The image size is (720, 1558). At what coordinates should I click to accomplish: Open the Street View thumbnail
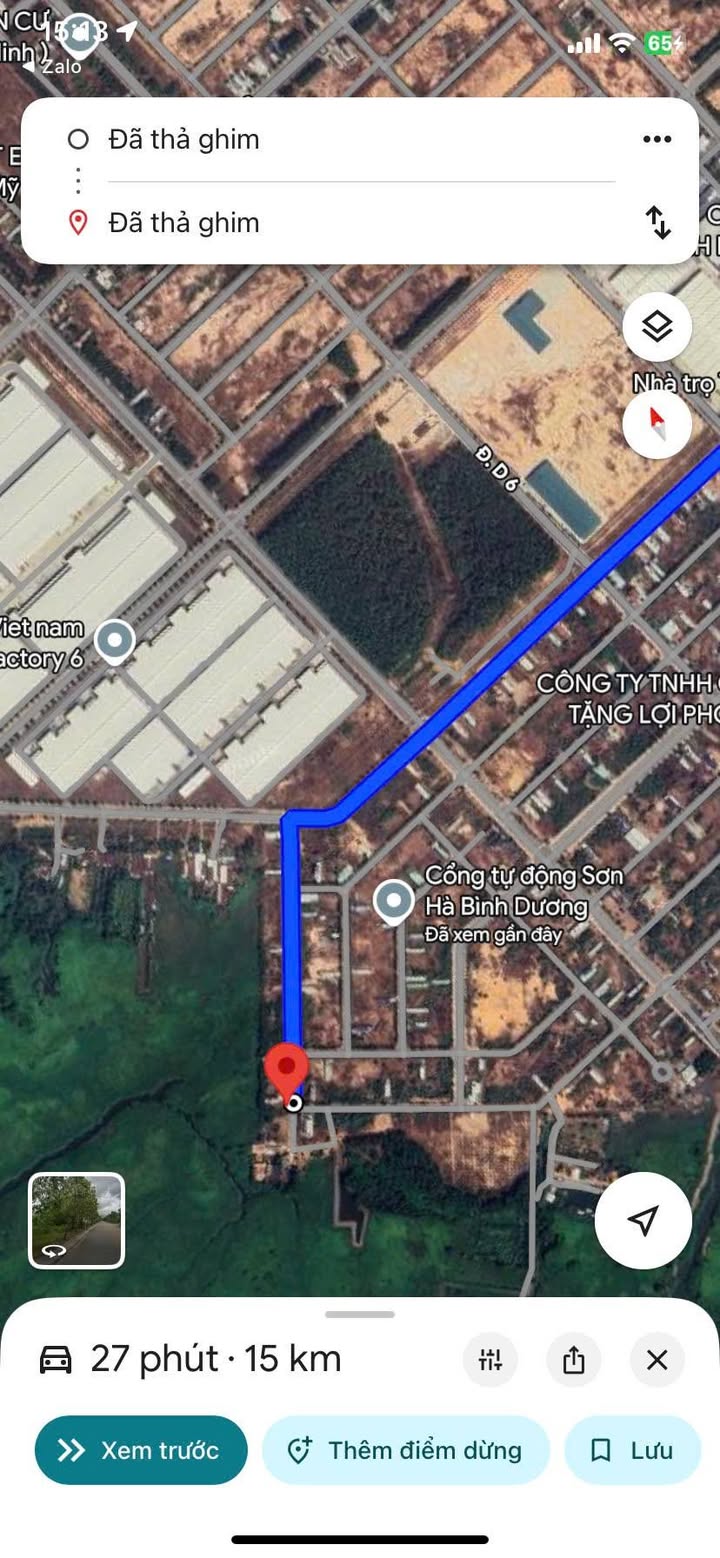click(77, 1220)
